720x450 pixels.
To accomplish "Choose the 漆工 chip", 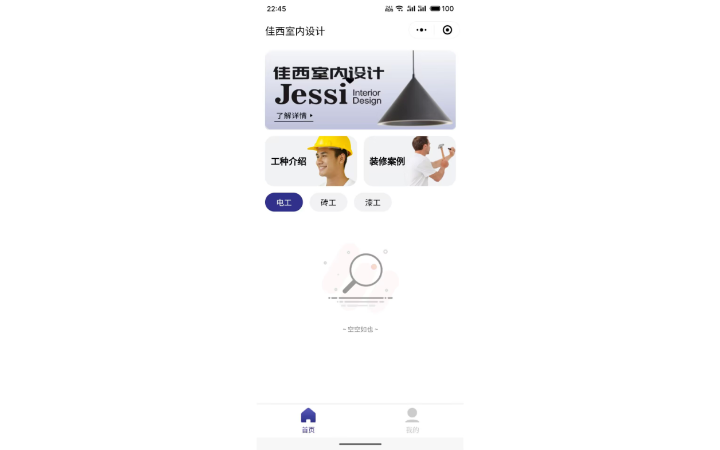I will click(x=372, y=202).
